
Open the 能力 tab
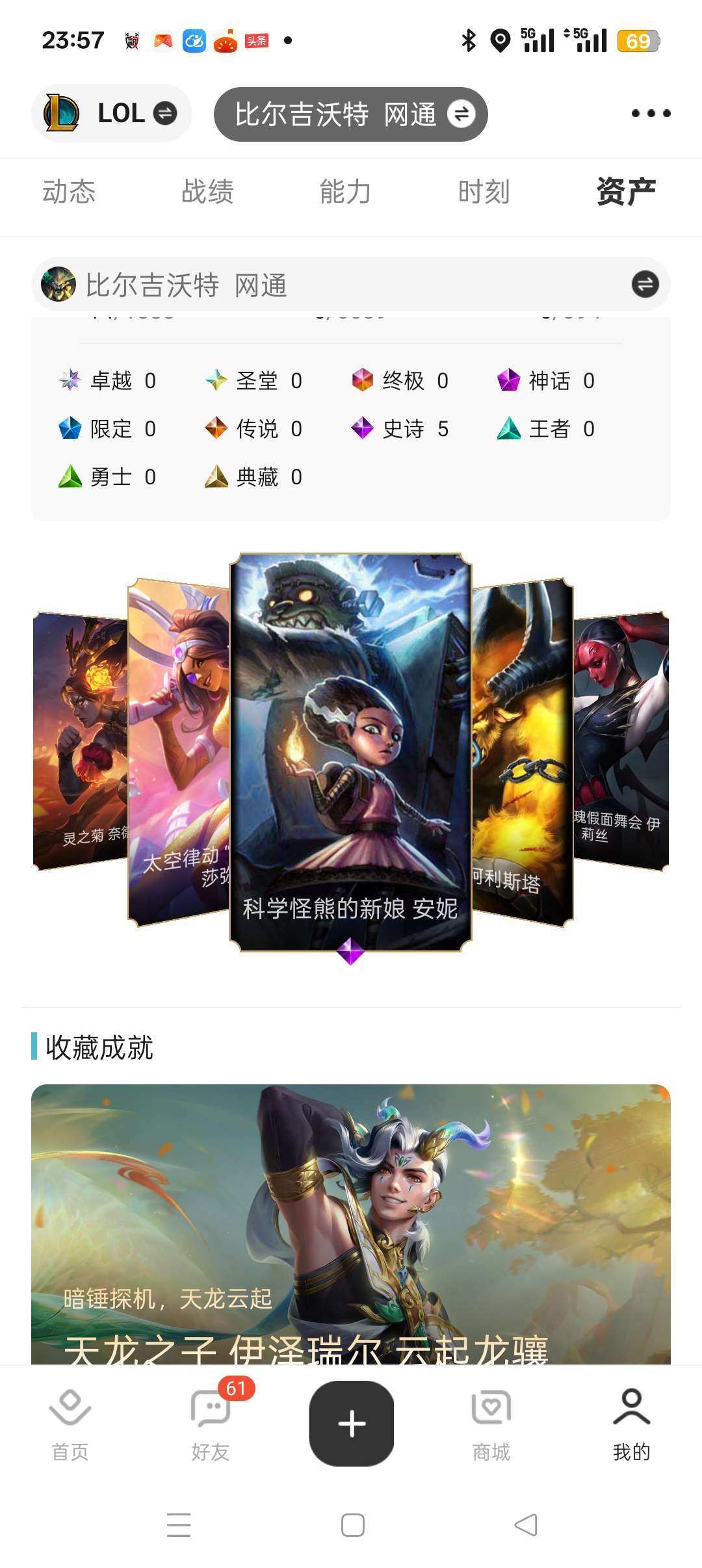click(x=345, y=192)
